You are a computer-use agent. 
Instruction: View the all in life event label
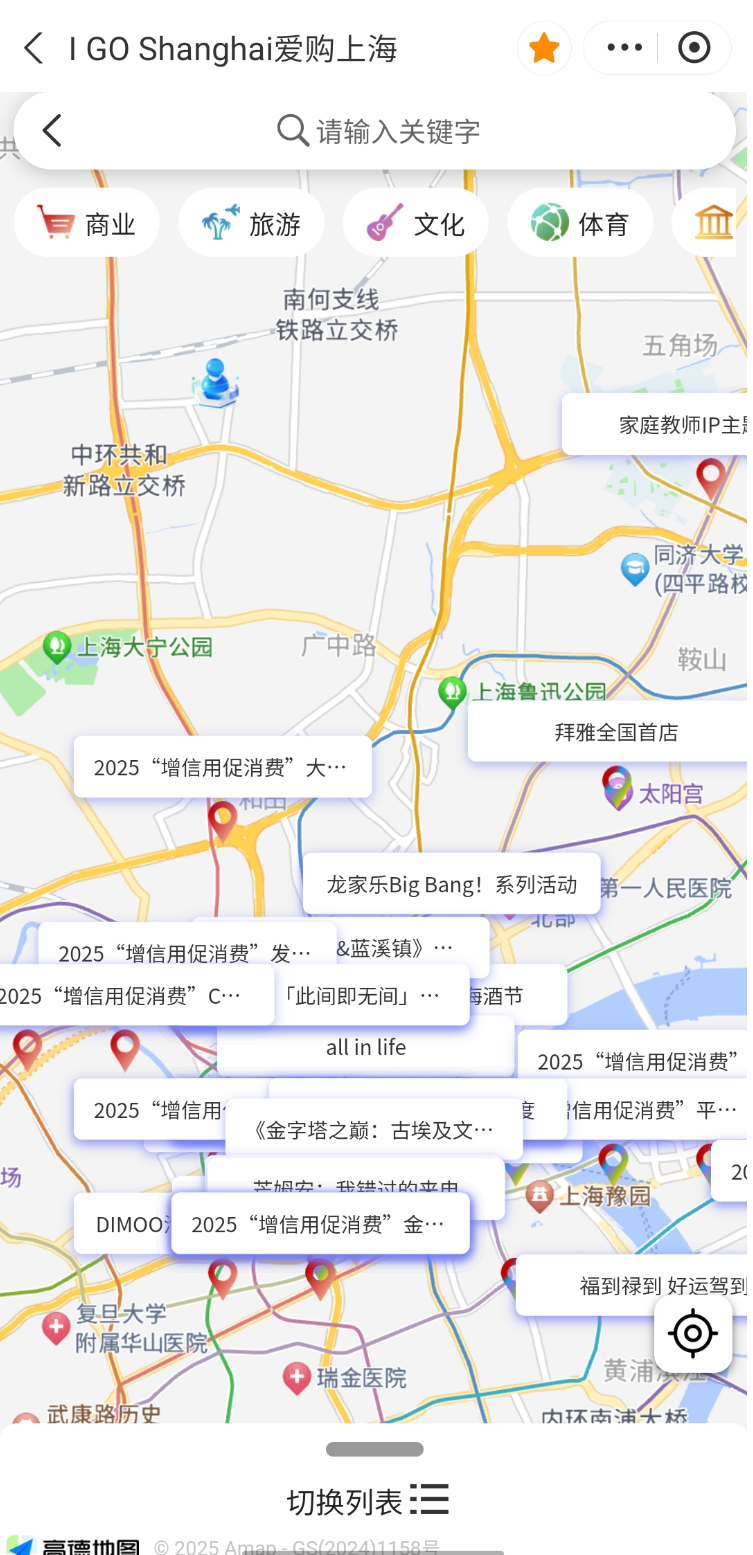pos(366,1047)
